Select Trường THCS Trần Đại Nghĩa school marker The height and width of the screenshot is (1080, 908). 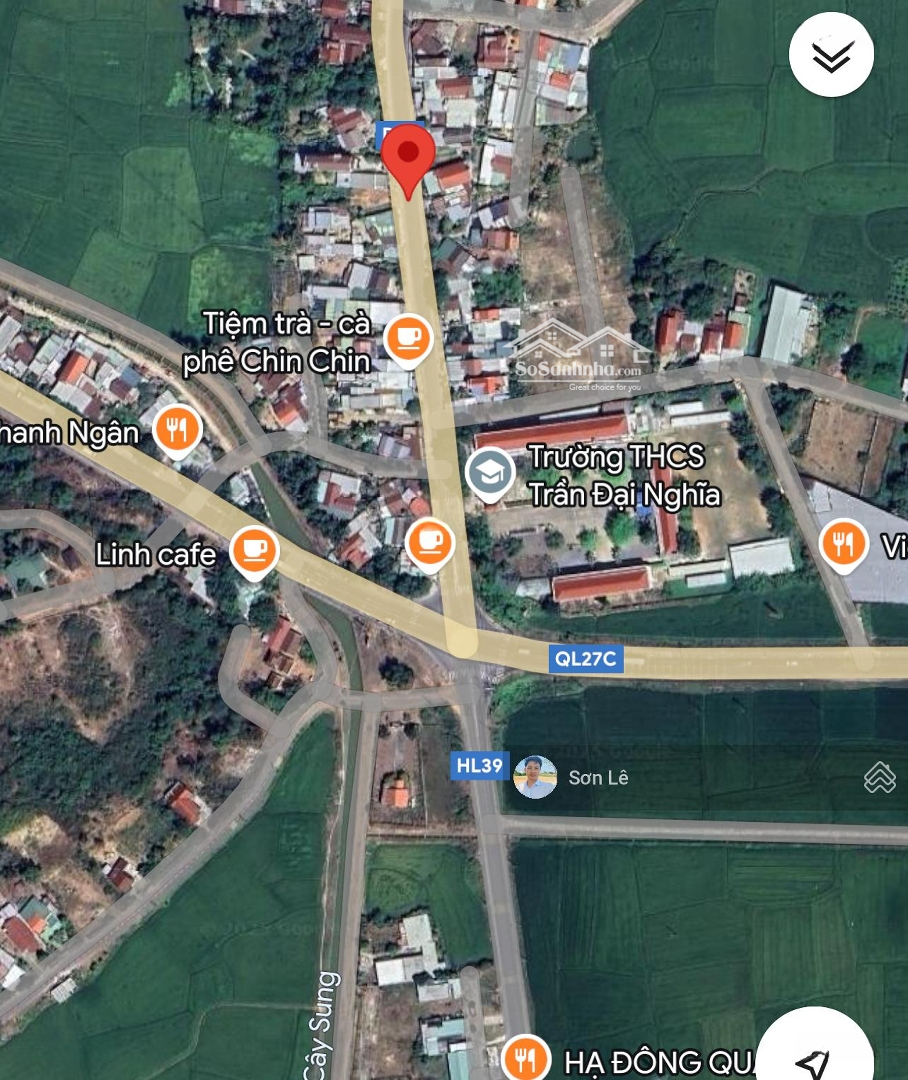click(490, 473)
